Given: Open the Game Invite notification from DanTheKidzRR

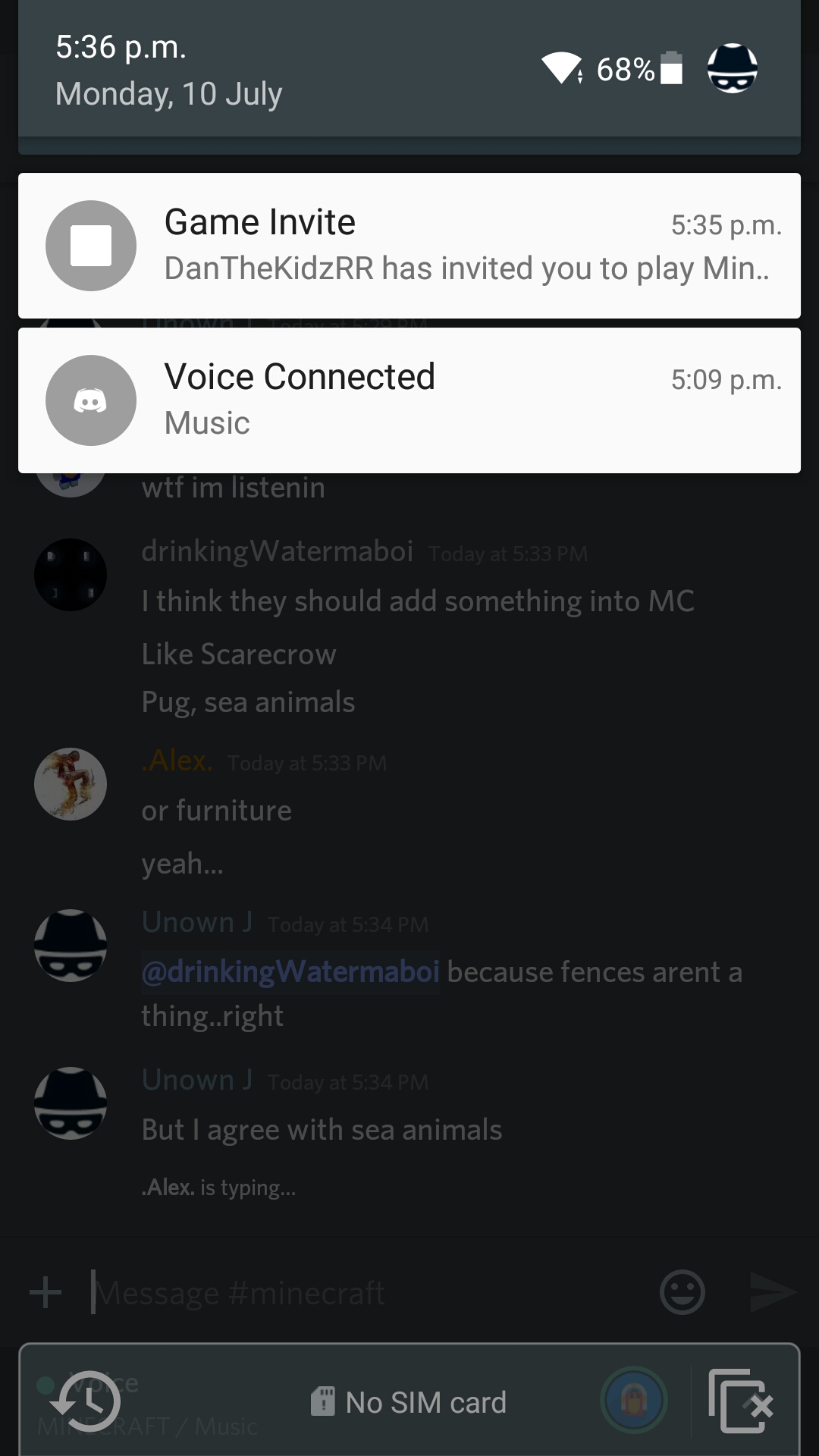Looking at the screenshot, I should (x=409, y=245).
